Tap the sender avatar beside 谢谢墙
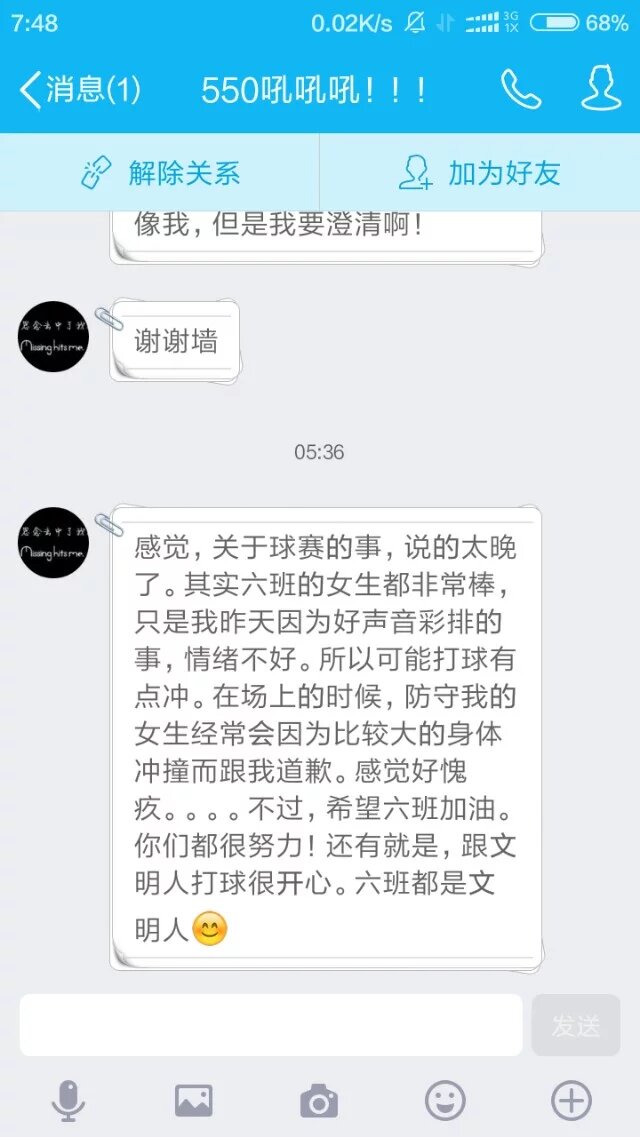The image size is (640, 1137). (54, 336)
